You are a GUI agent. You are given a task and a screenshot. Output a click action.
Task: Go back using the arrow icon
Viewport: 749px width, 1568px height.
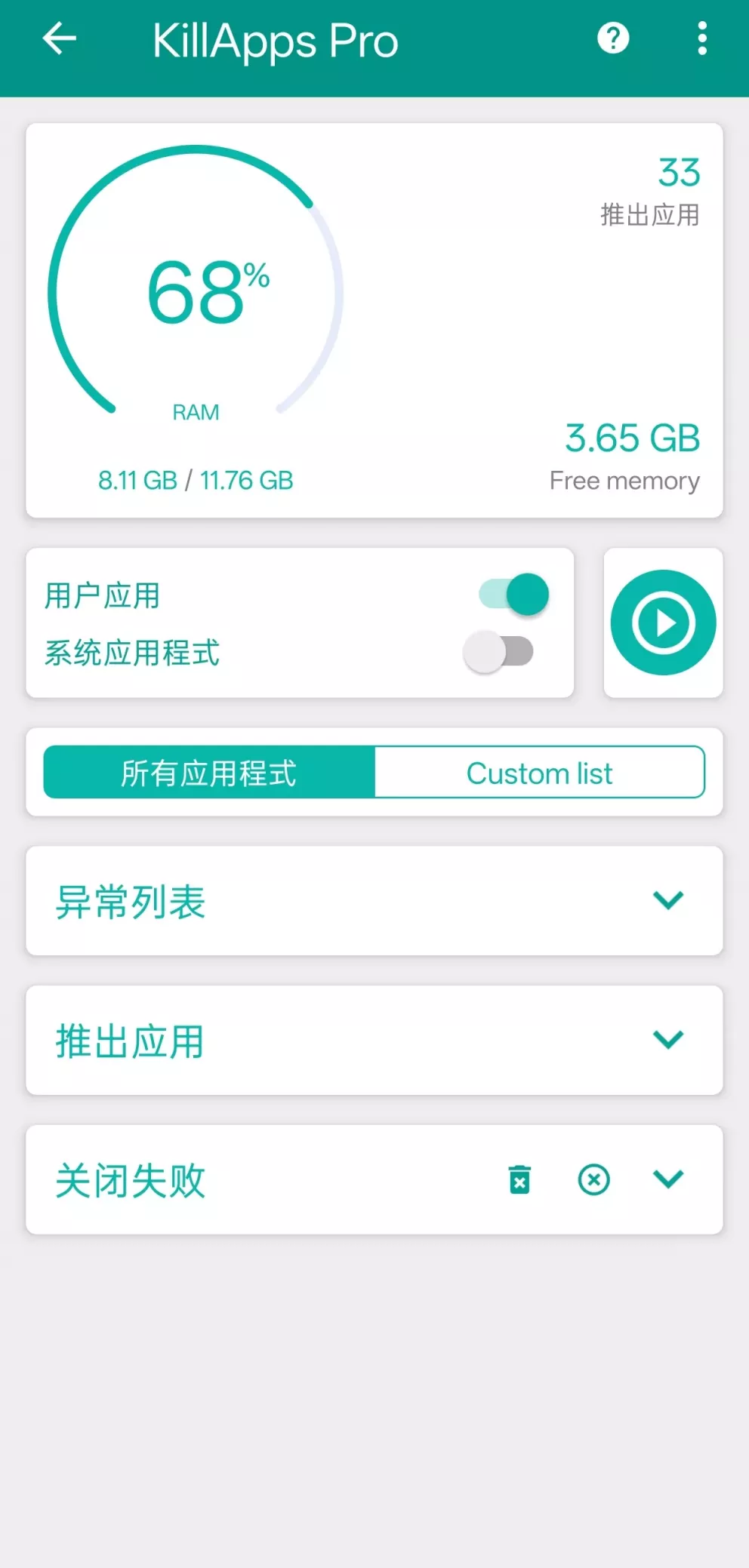(59, 38)
